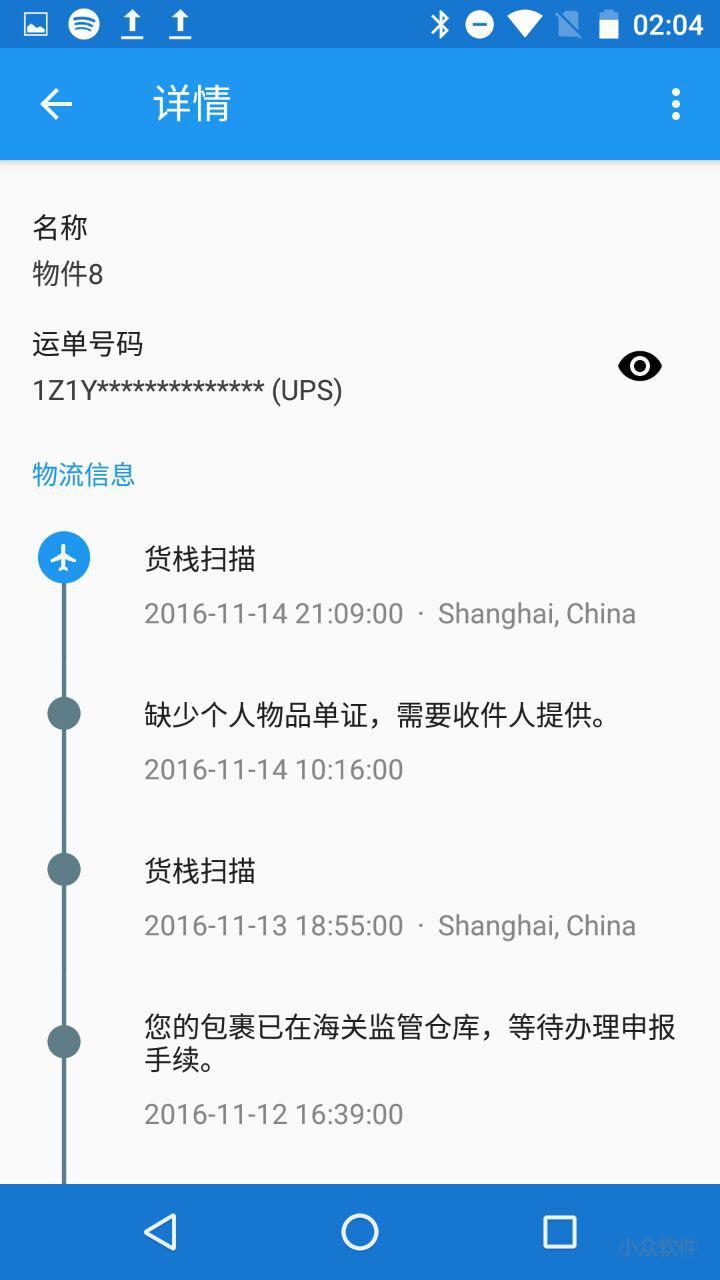Open the overflow menu in the toolbar
720x1280 pixels.
(x=675, y=103)
